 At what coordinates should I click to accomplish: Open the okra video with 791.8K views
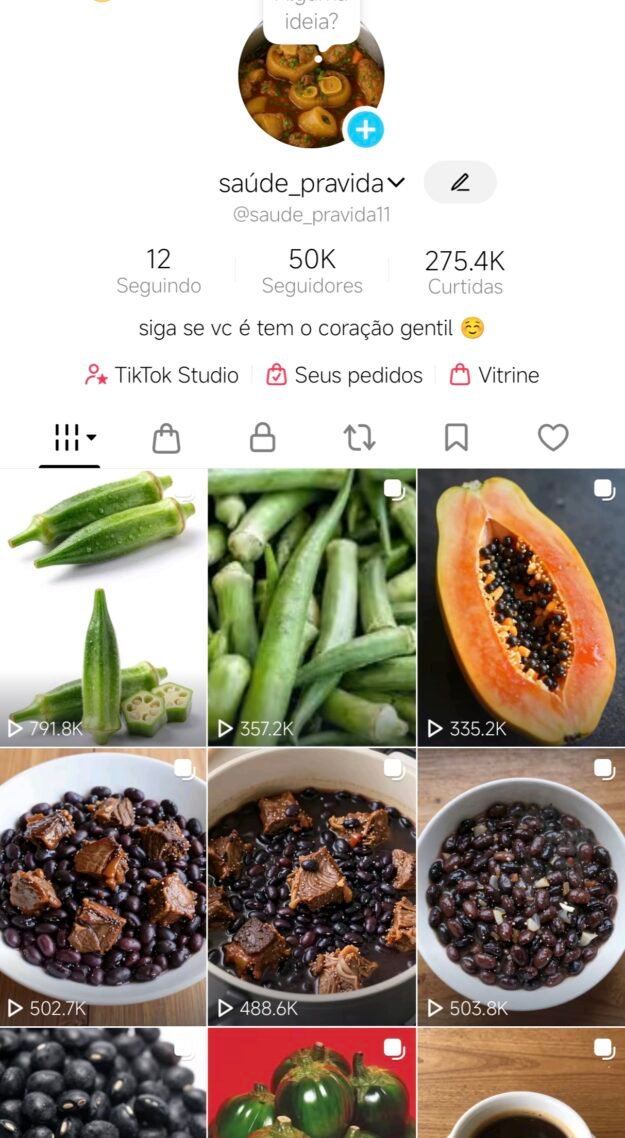(x=103, y=607)
